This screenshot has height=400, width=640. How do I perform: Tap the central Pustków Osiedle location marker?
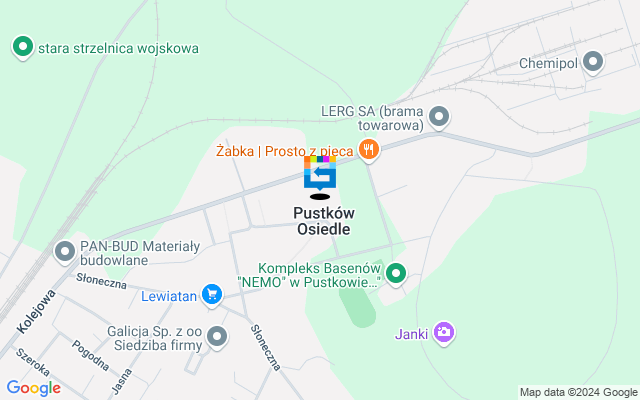click(320, 176)
